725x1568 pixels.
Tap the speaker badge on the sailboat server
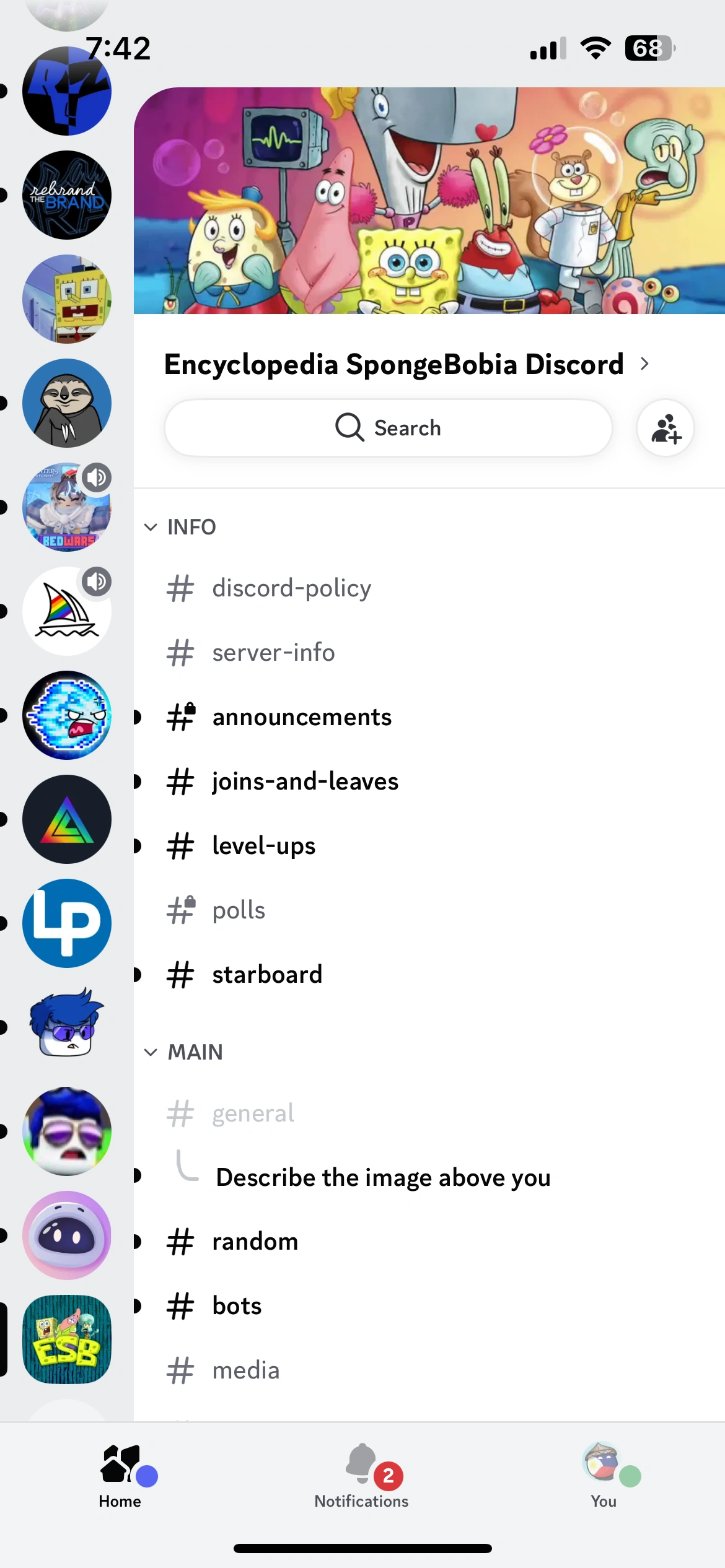(97, 581)
